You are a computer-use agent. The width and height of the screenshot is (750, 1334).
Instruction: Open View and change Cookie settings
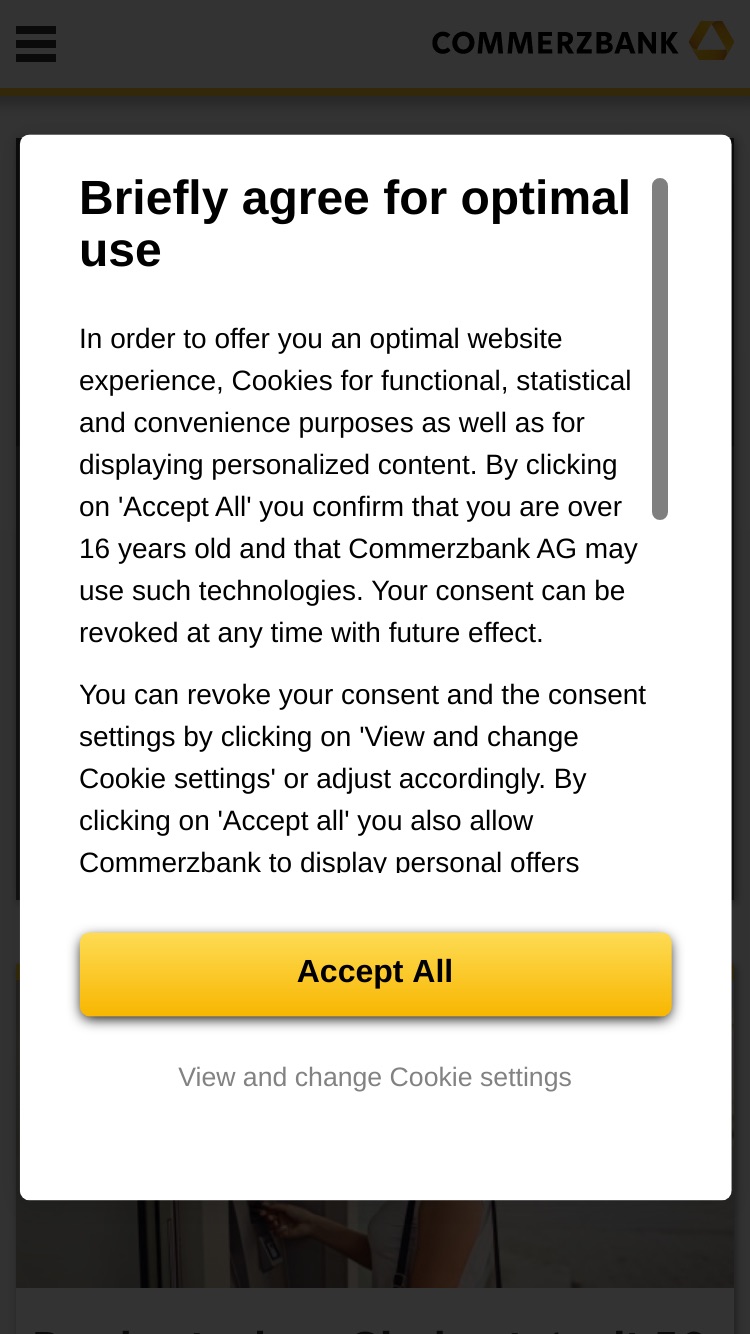[375, 1077]
